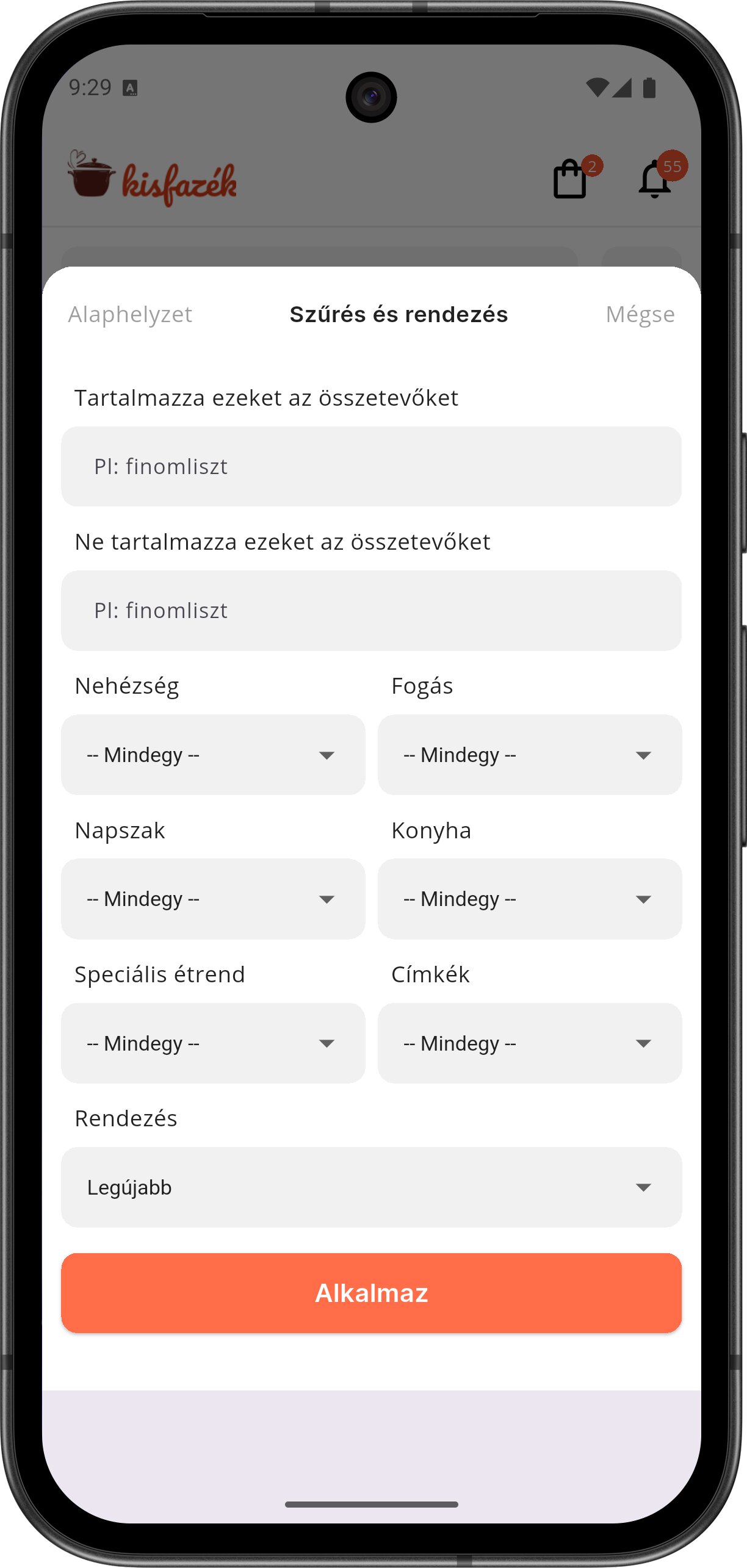
Task: Apply filters with the Alkalmaz button
Action: point(371,1293)
